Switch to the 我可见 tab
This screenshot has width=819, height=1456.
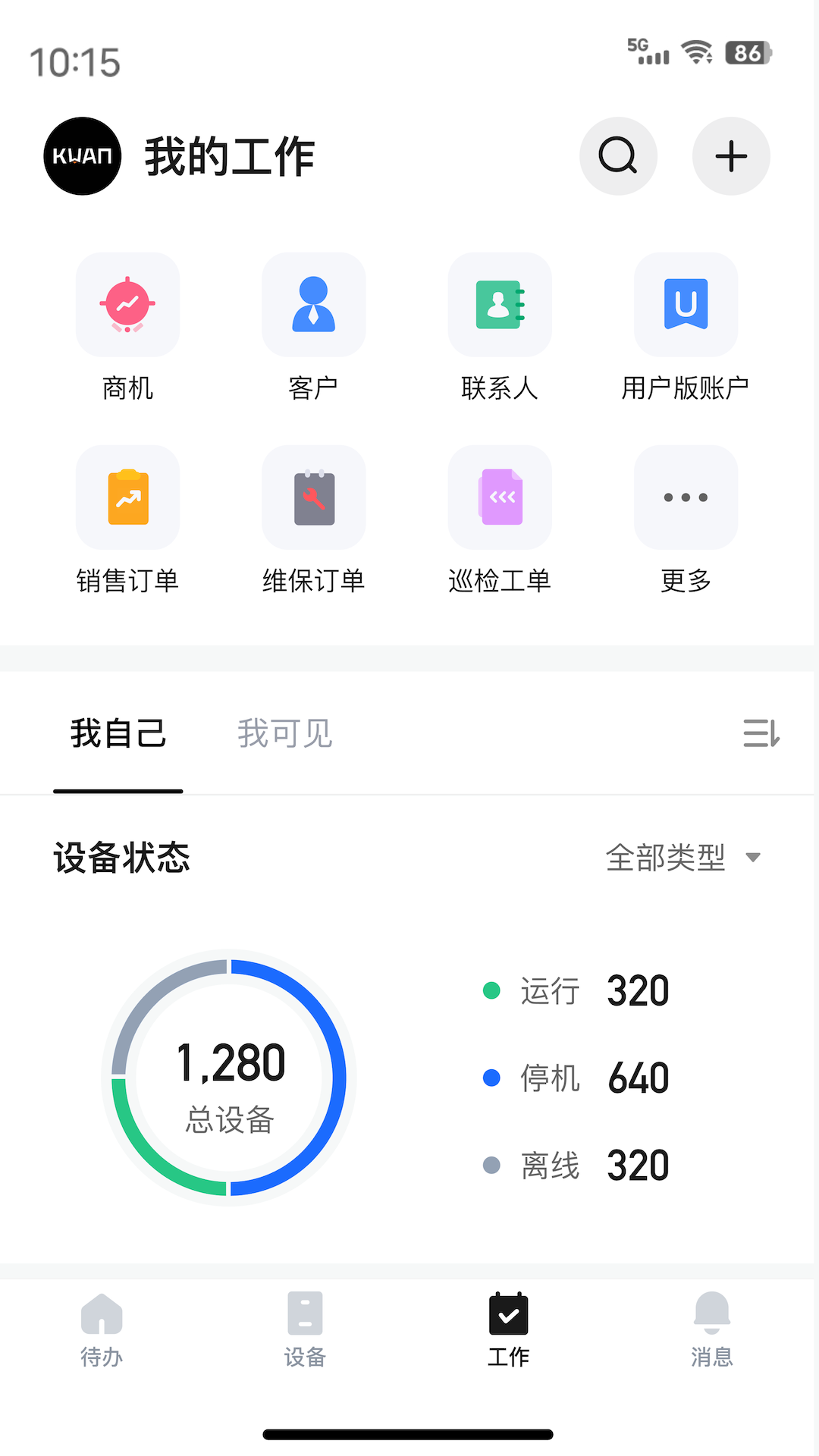pos(284,733)
